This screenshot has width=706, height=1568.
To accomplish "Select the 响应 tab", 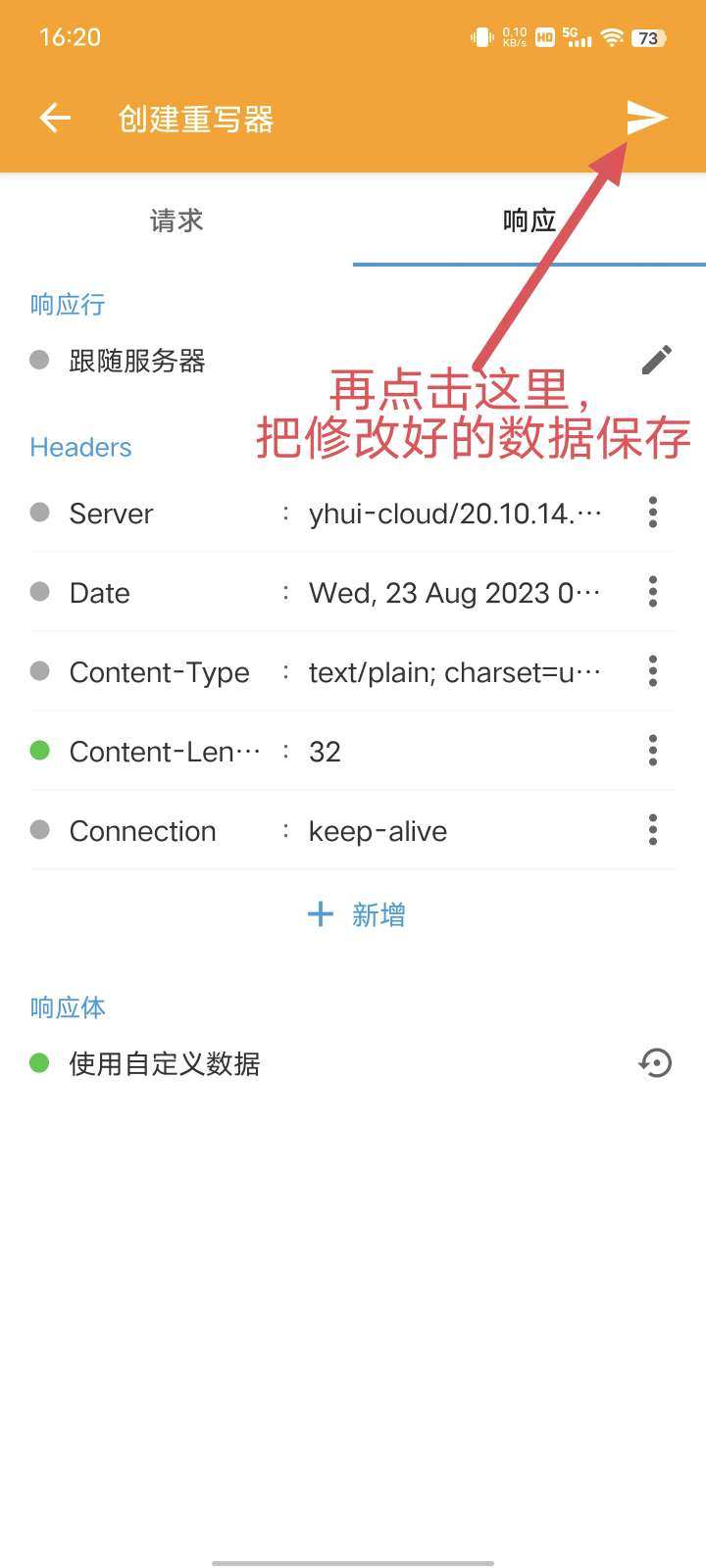I will (529, 220).
